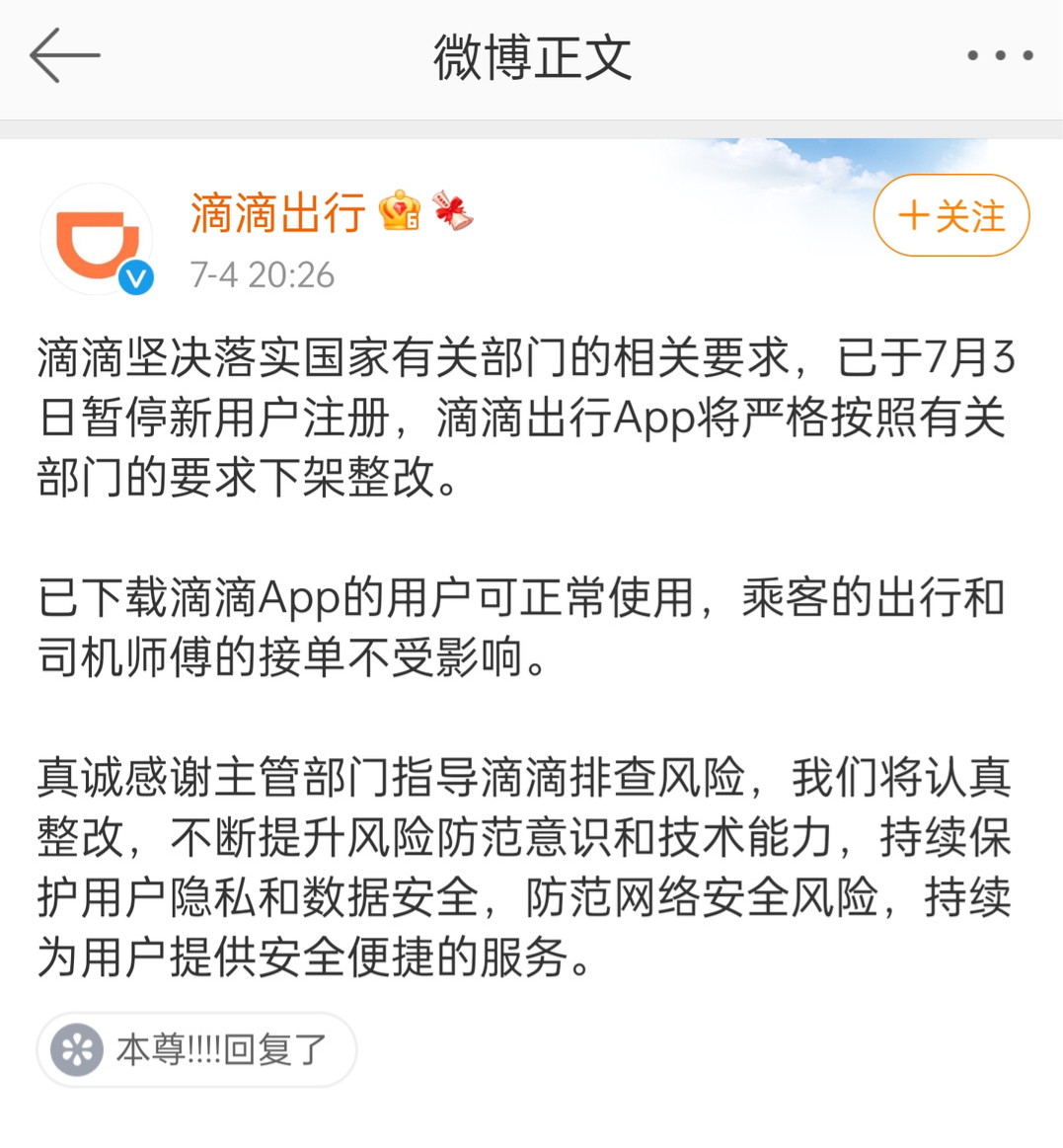Tap verified badge to toggle account info
This screenshot has width=1063, height=1148.
click(133, 277)
